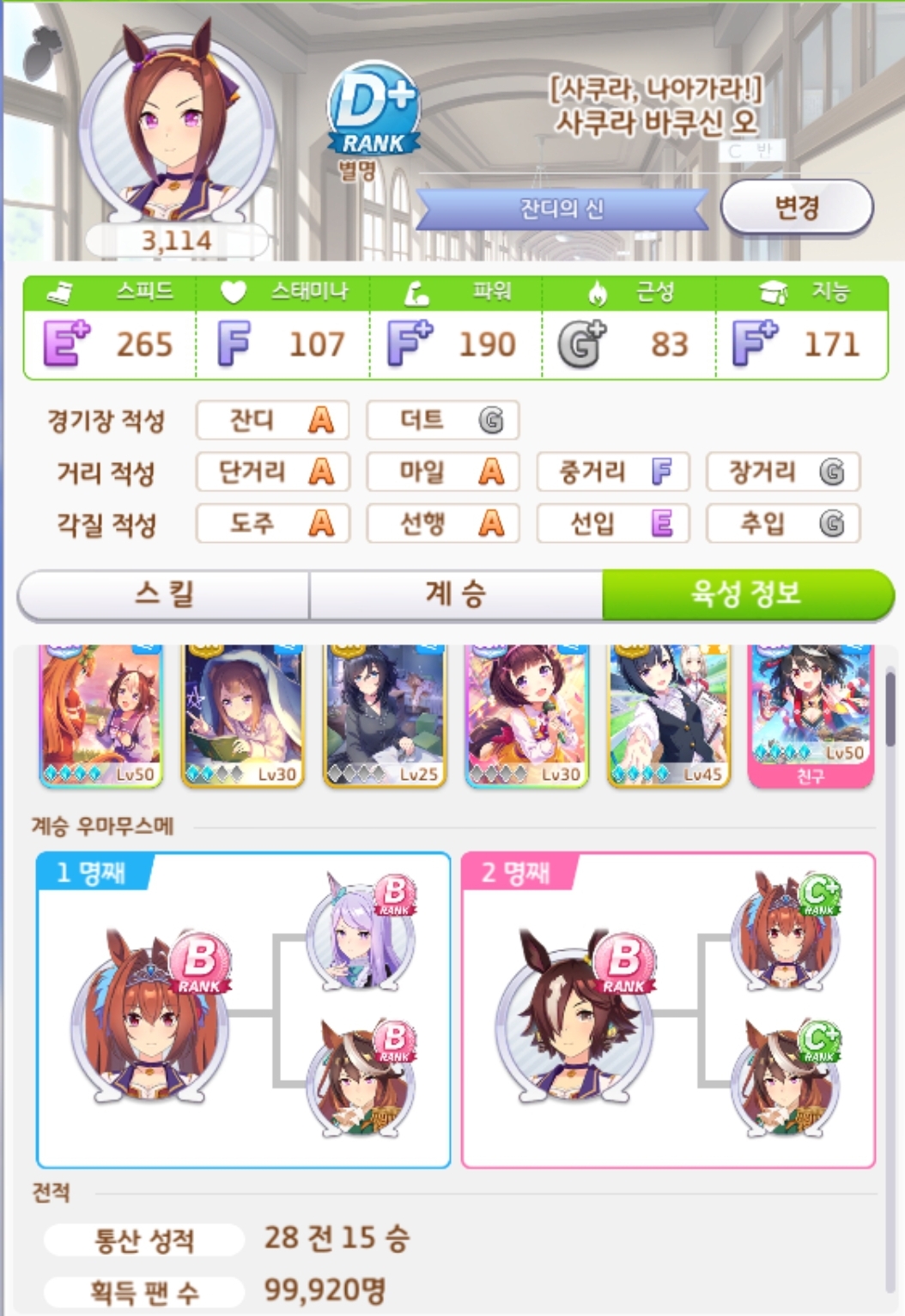Switch to the 계승 tab

tap(455, 594)
